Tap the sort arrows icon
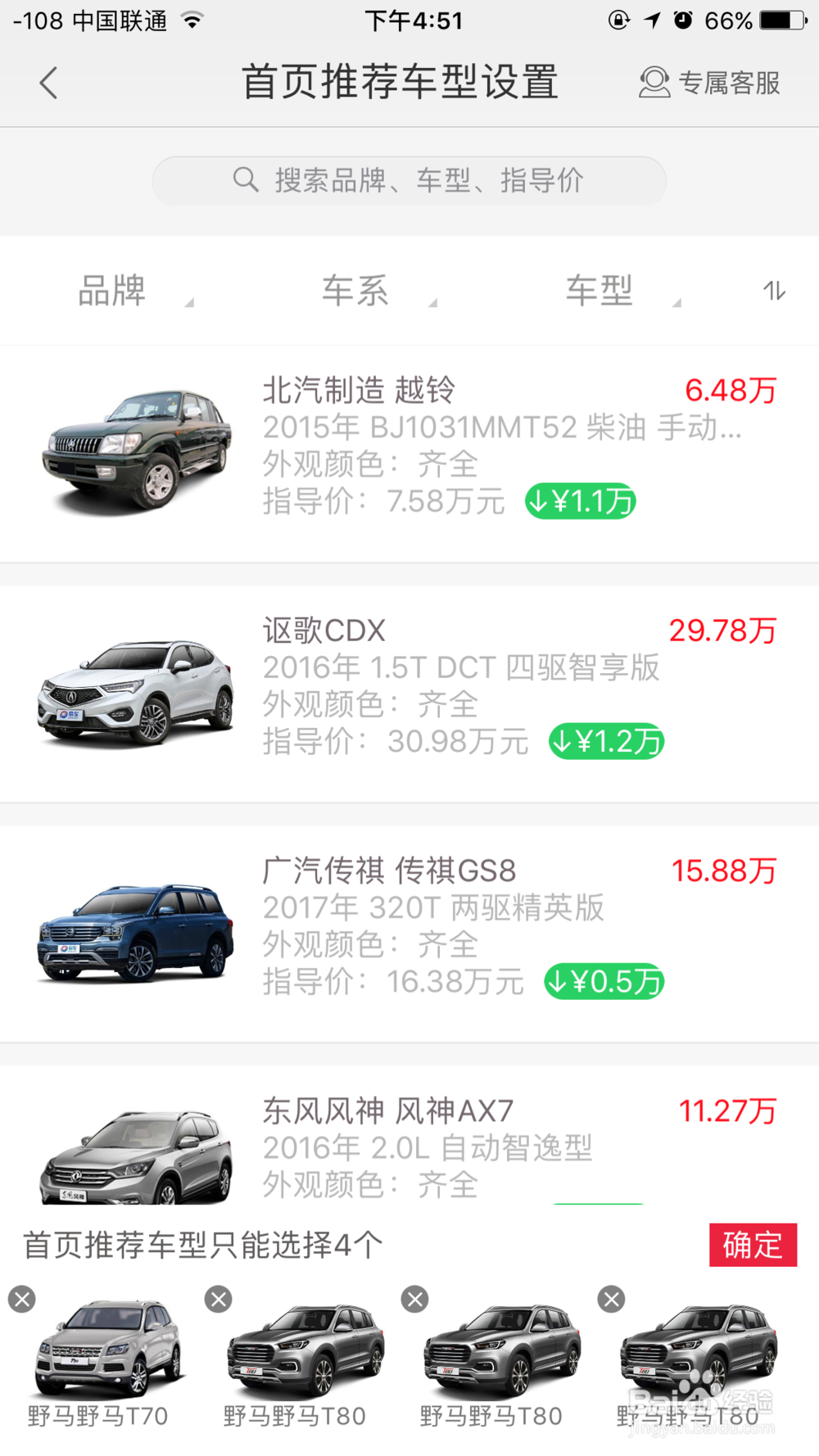 click(773, 290)
